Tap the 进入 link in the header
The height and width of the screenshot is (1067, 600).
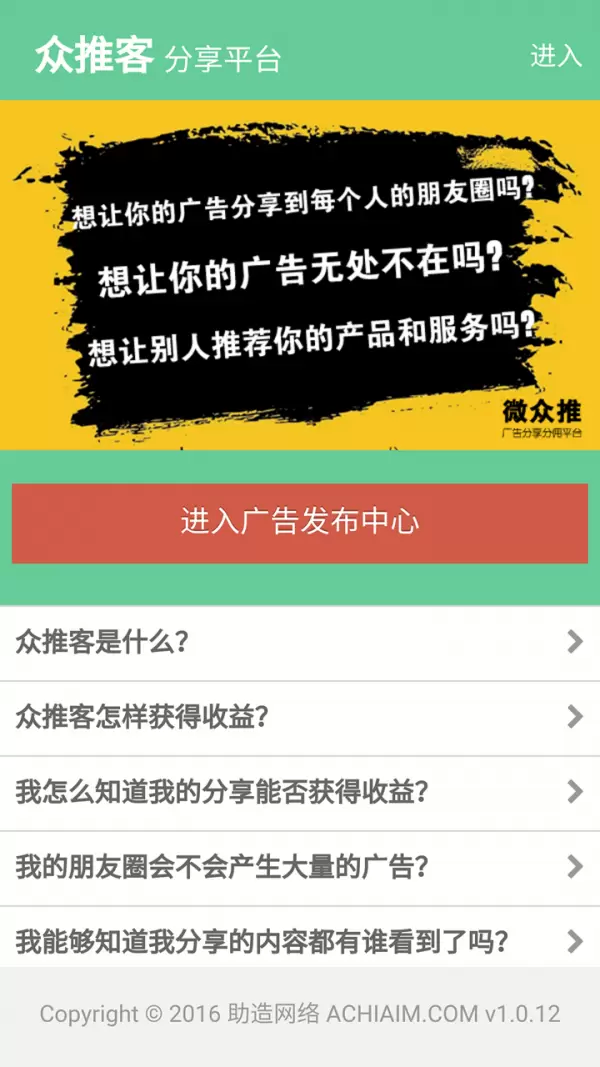click(555, 56)
